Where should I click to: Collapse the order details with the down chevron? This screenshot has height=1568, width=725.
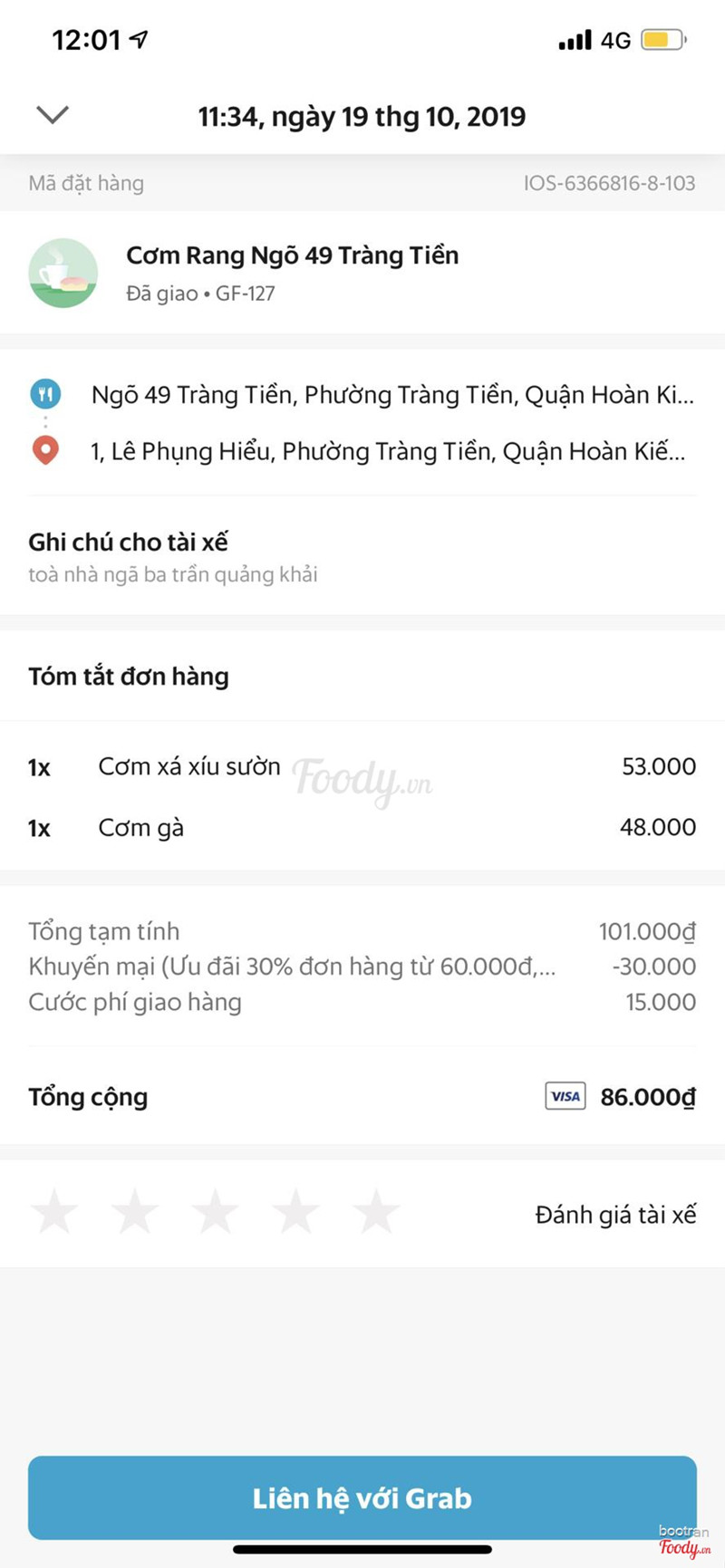point(53,115)
